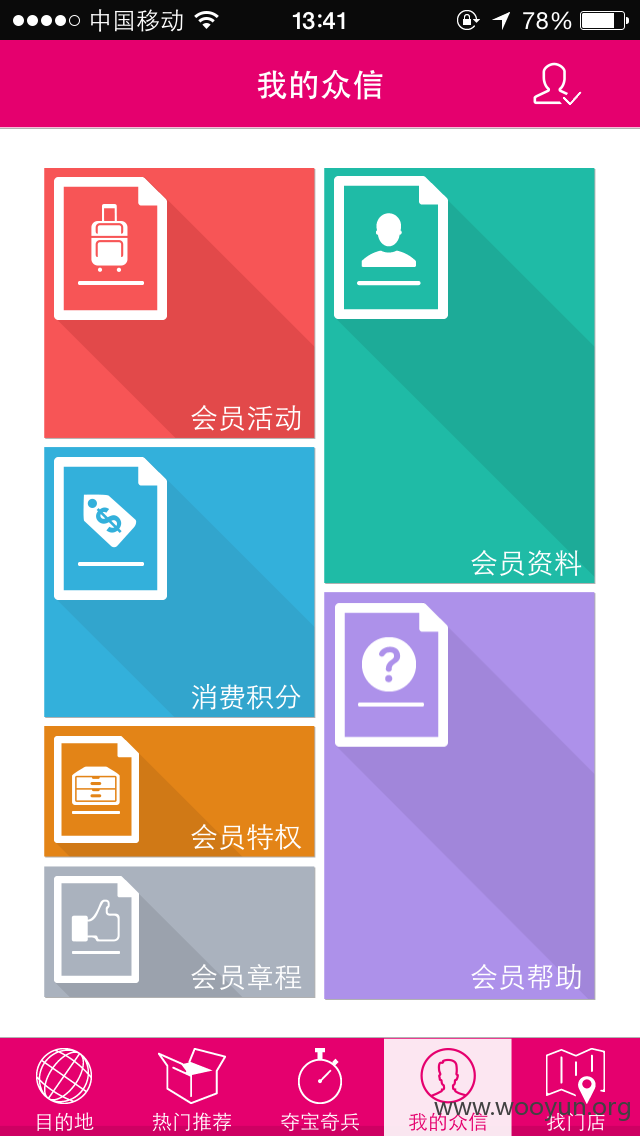Switch to the 夺宝奇兵 tab

pyautogui.click(x=320, y=1087)
